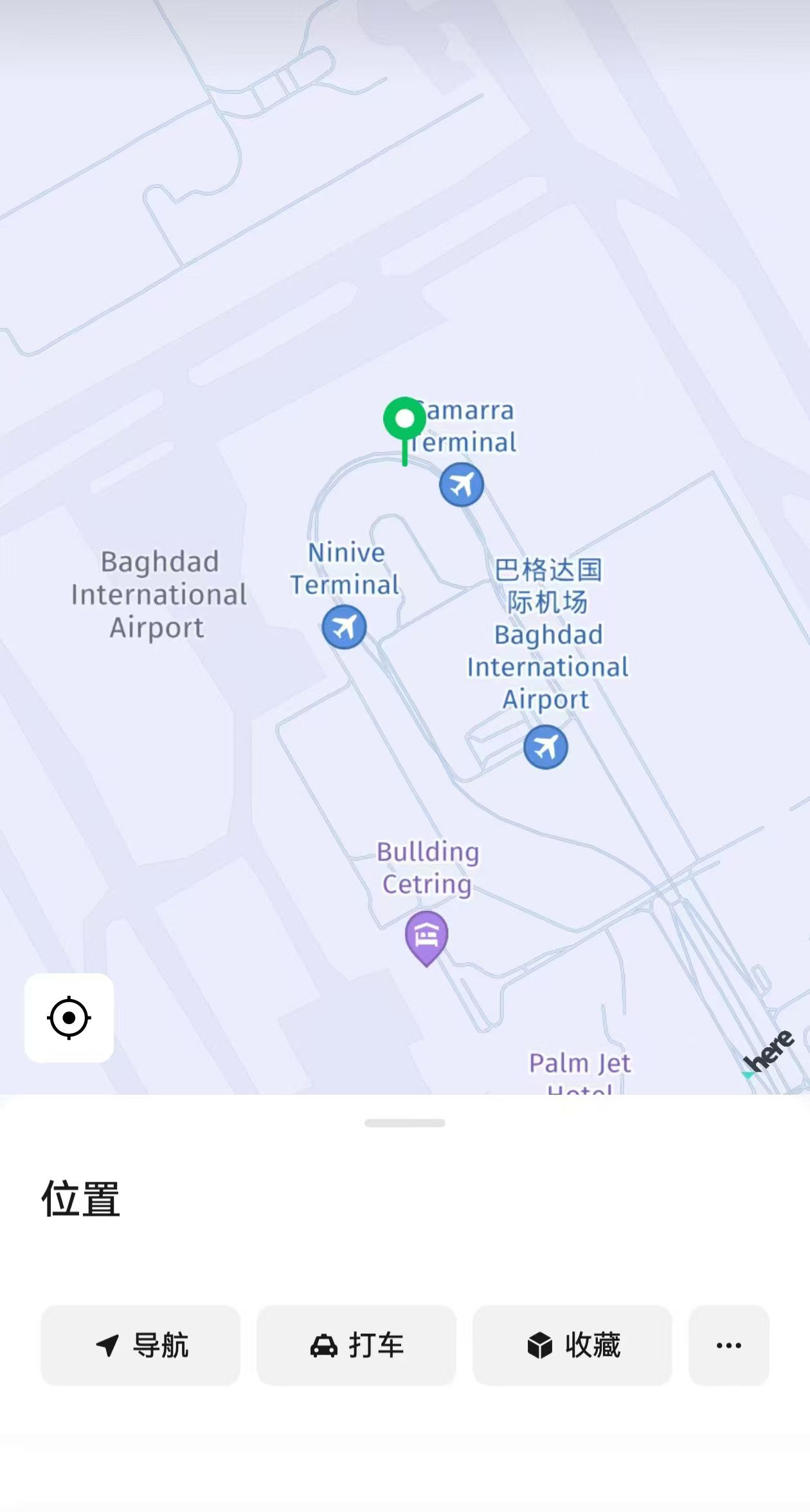Screen dimensions: 810x1512
Task: Tap the Baghdad International Airport text label
Action: [x=159, y=593]
